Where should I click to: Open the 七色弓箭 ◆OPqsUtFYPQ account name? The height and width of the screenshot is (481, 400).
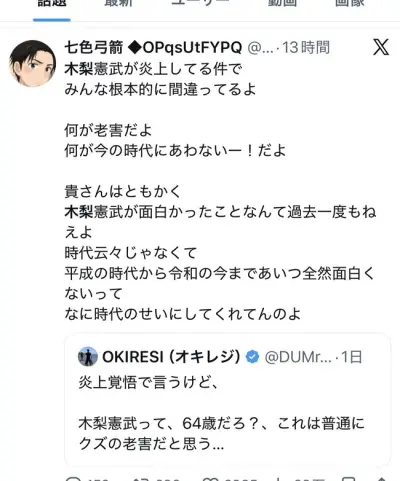[153, 48]
